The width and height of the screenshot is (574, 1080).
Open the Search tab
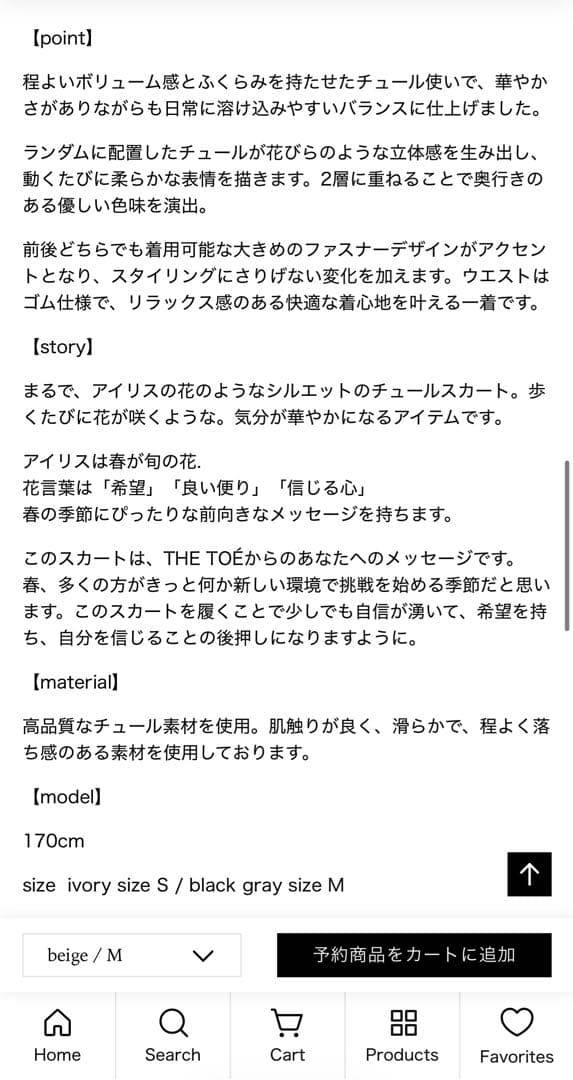click(172, 1035)
